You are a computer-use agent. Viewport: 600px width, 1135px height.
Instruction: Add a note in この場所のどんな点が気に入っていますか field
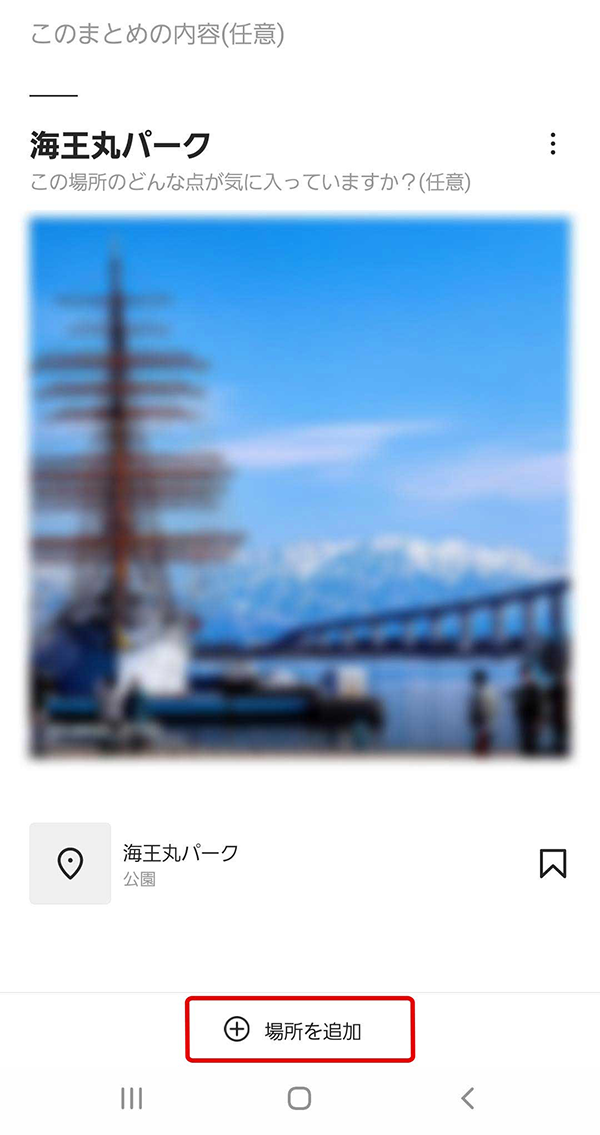[250, 183]
